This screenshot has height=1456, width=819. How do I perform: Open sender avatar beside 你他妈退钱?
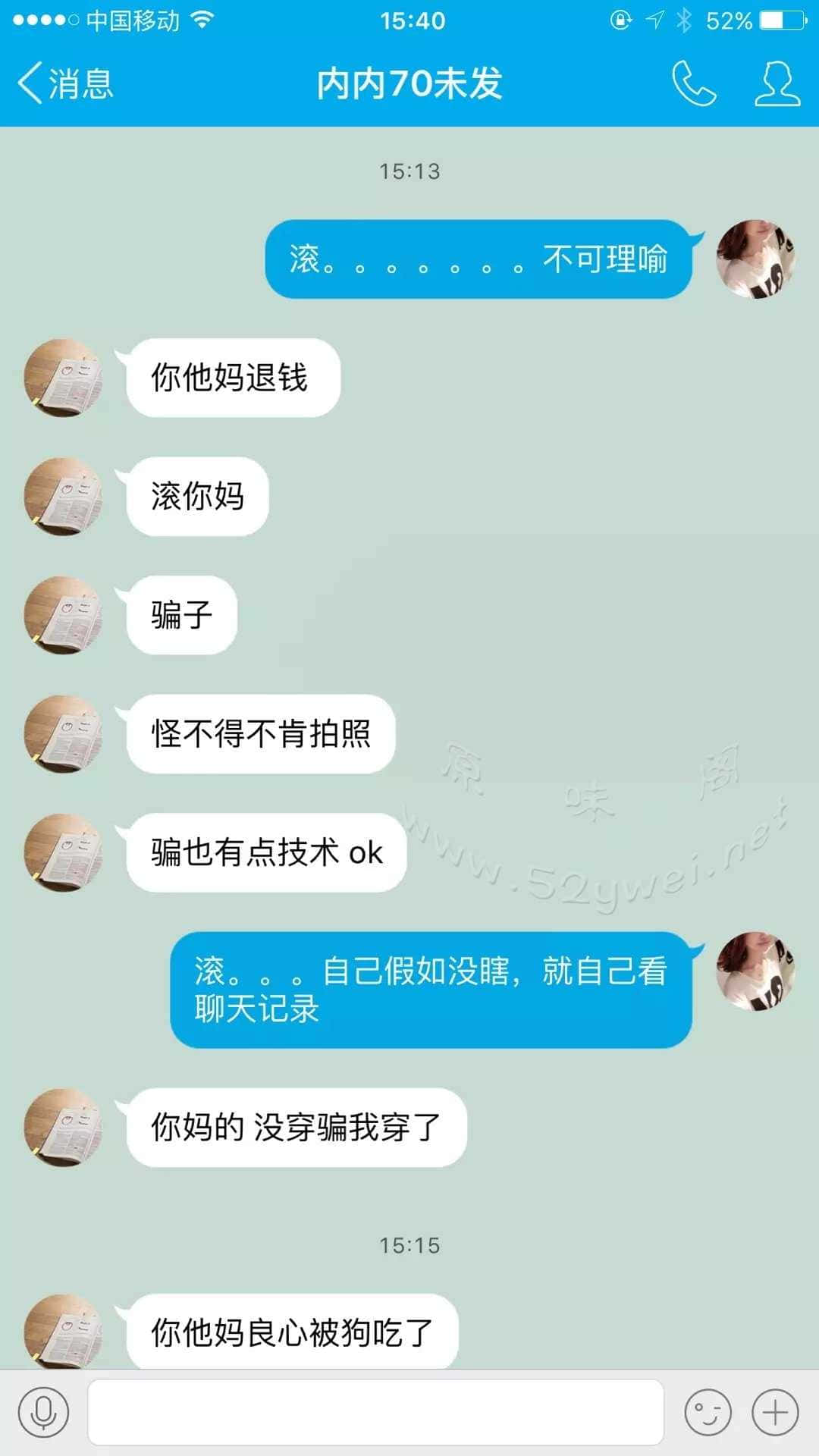[64, 378]
